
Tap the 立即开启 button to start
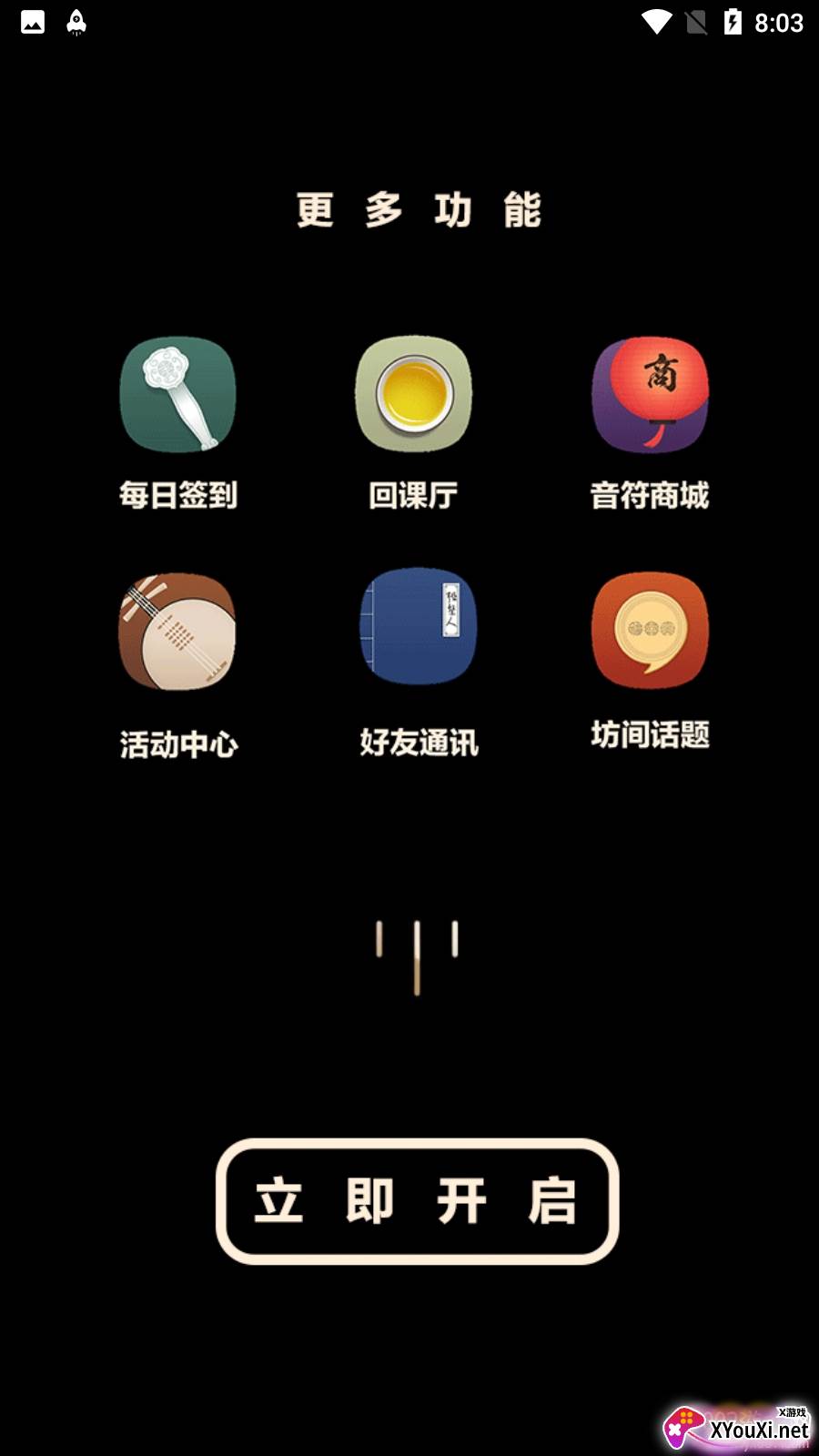click(417, 1201)
